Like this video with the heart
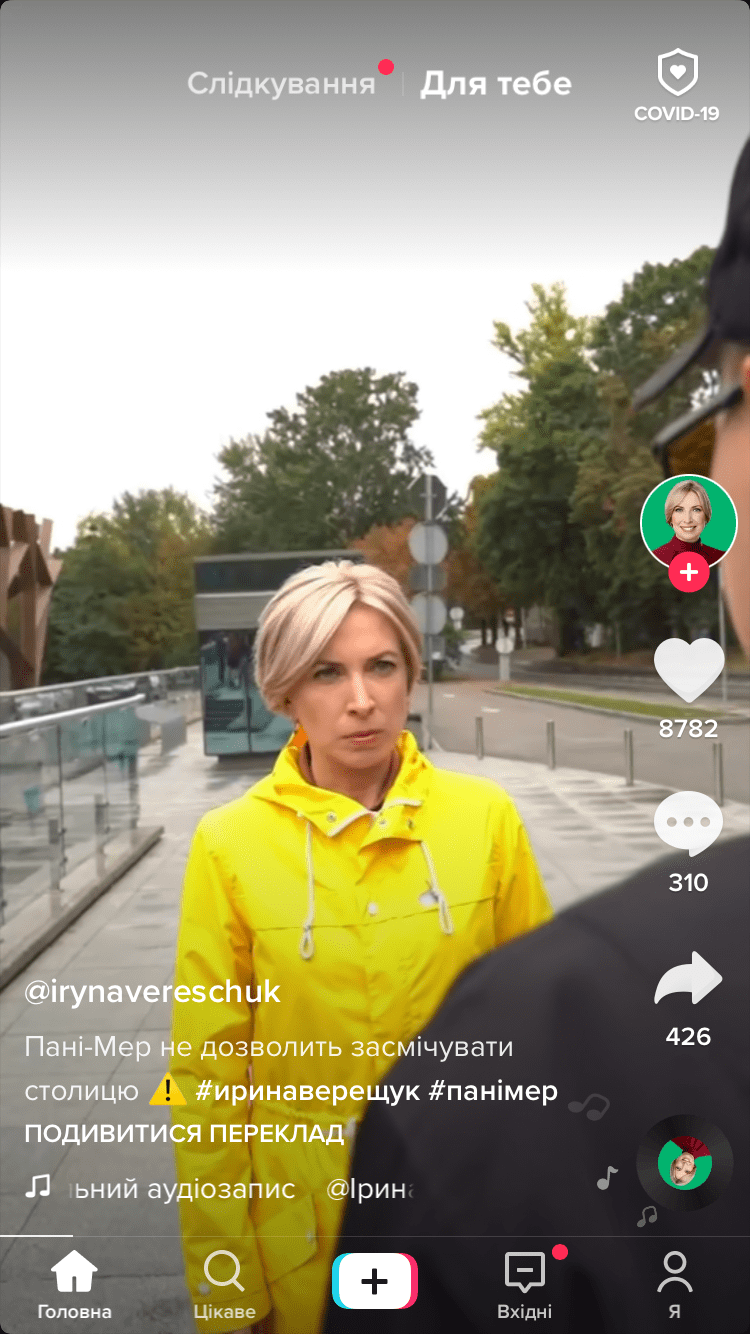 pos(688,672)
